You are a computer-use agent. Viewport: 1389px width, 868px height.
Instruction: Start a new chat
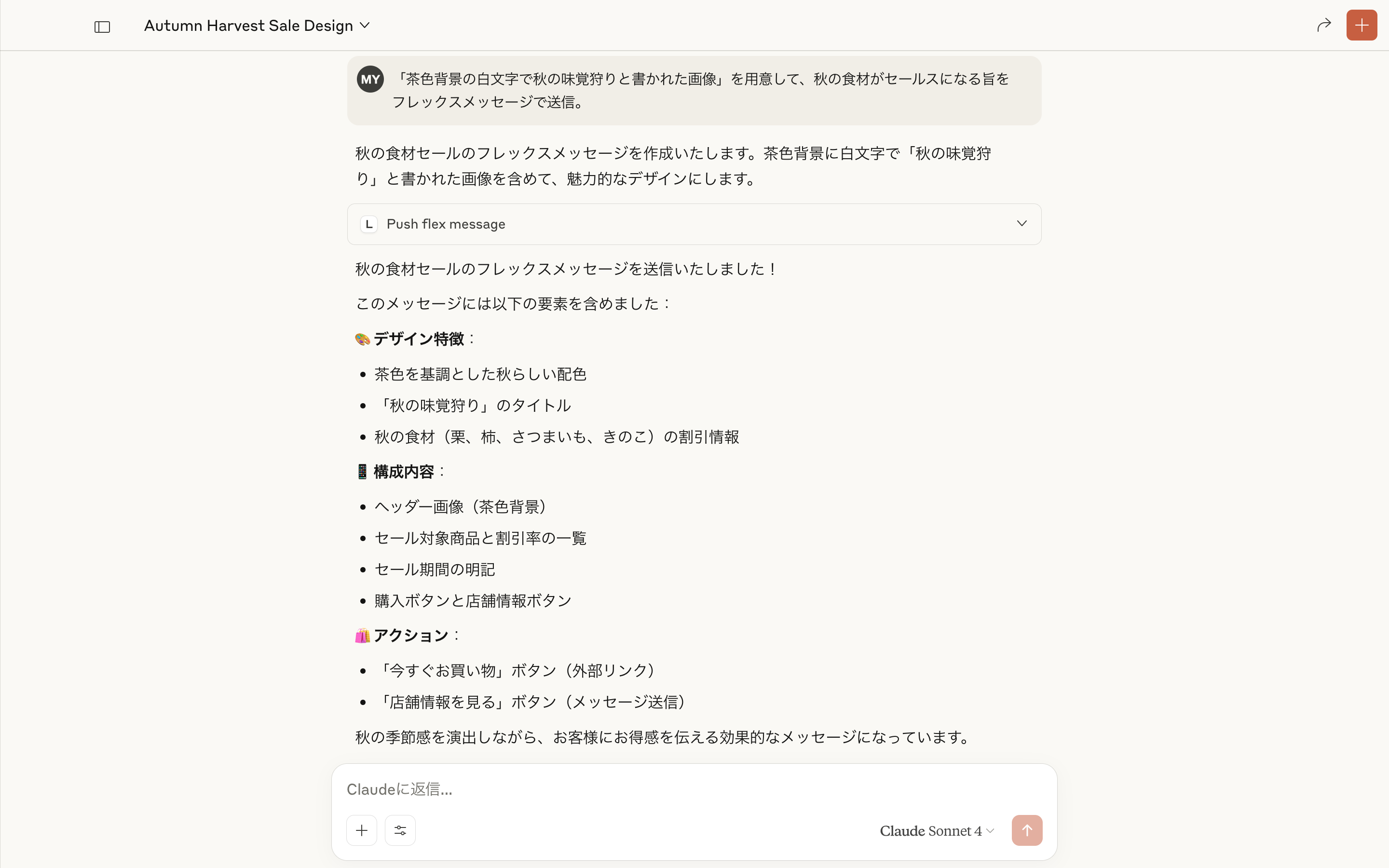pos(1362,25)
